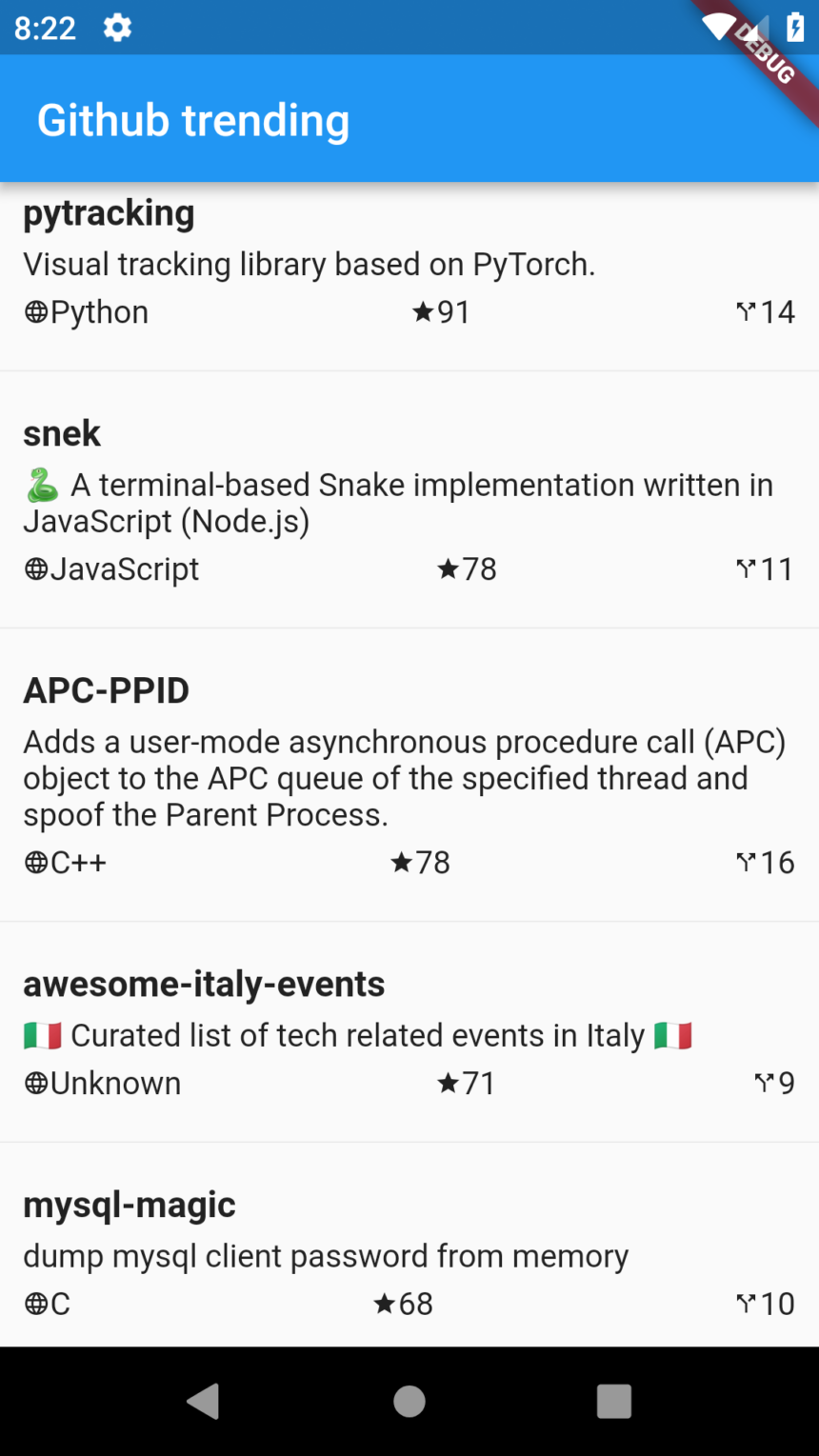Click the globe icon next to Unknown language

36,1083
